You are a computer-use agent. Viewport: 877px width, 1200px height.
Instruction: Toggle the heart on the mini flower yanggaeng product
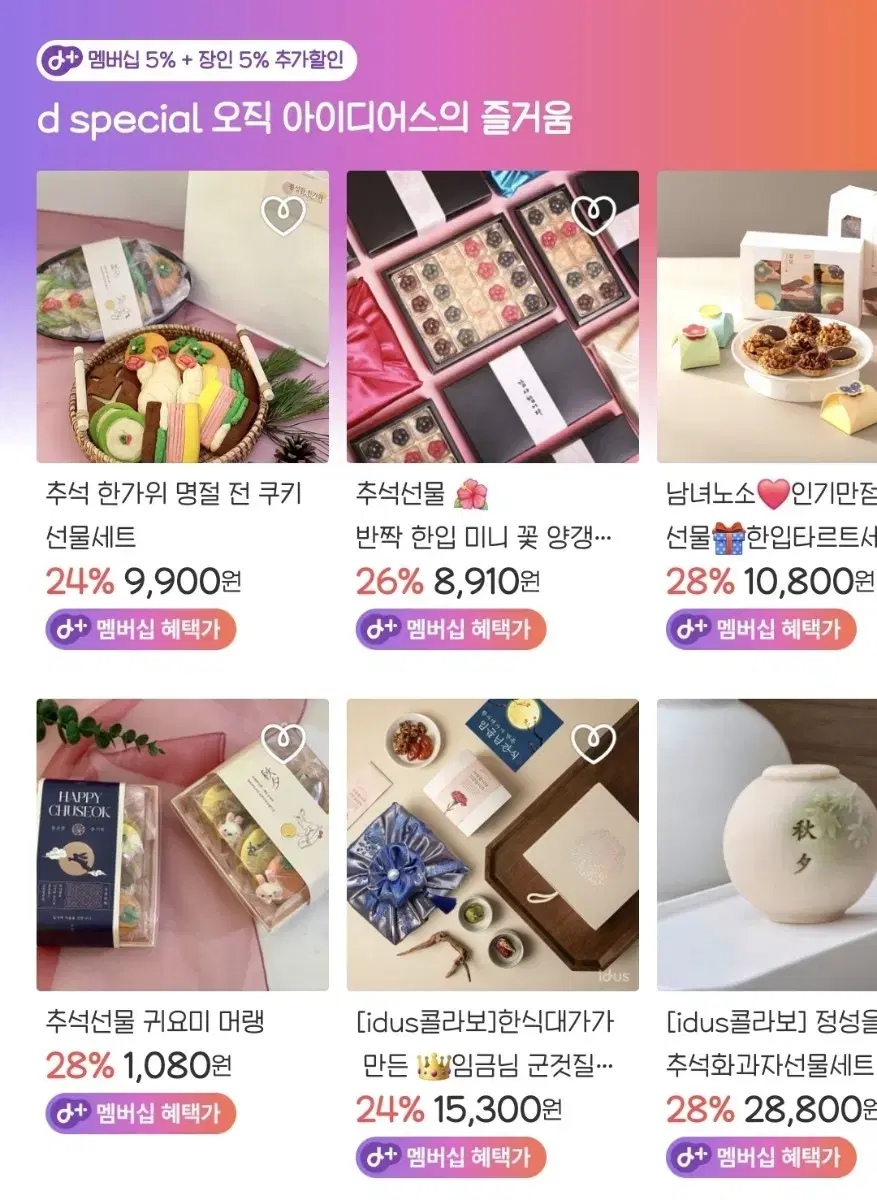coord(596,213)
